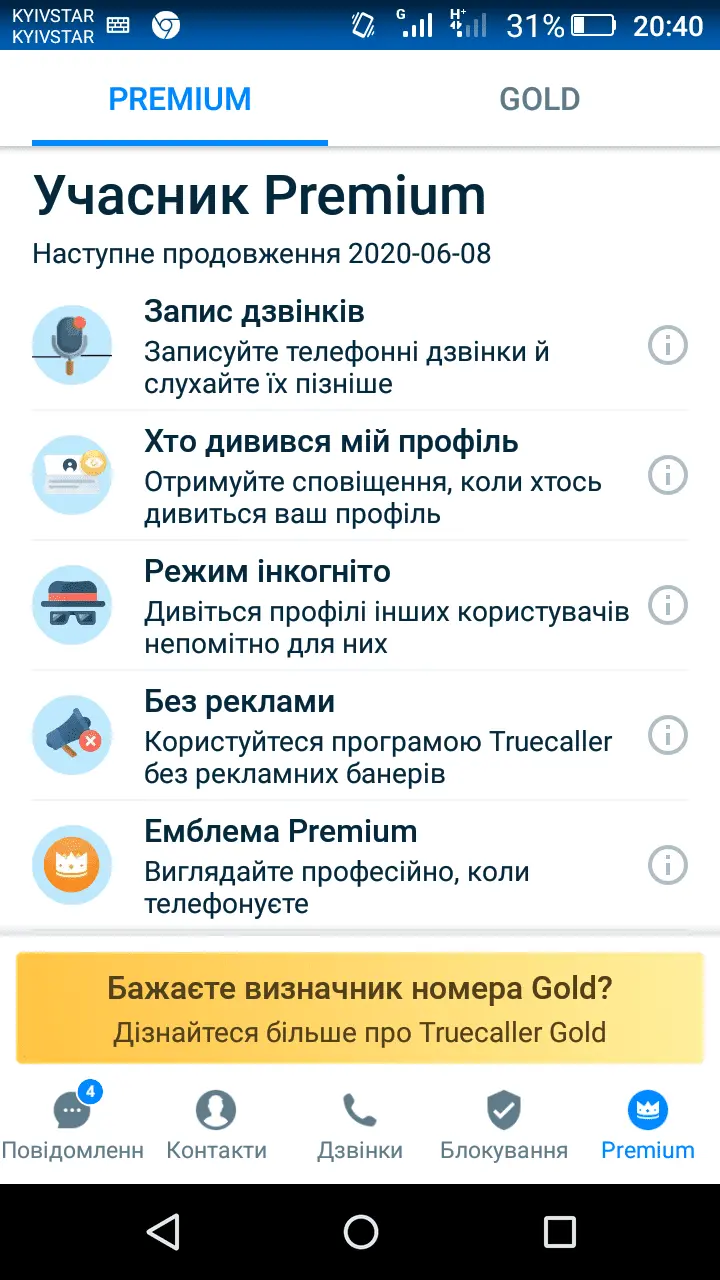Learn more about Truecaller Gold banner
This screenshot has width=720, height=1280.
point(360,1008)
